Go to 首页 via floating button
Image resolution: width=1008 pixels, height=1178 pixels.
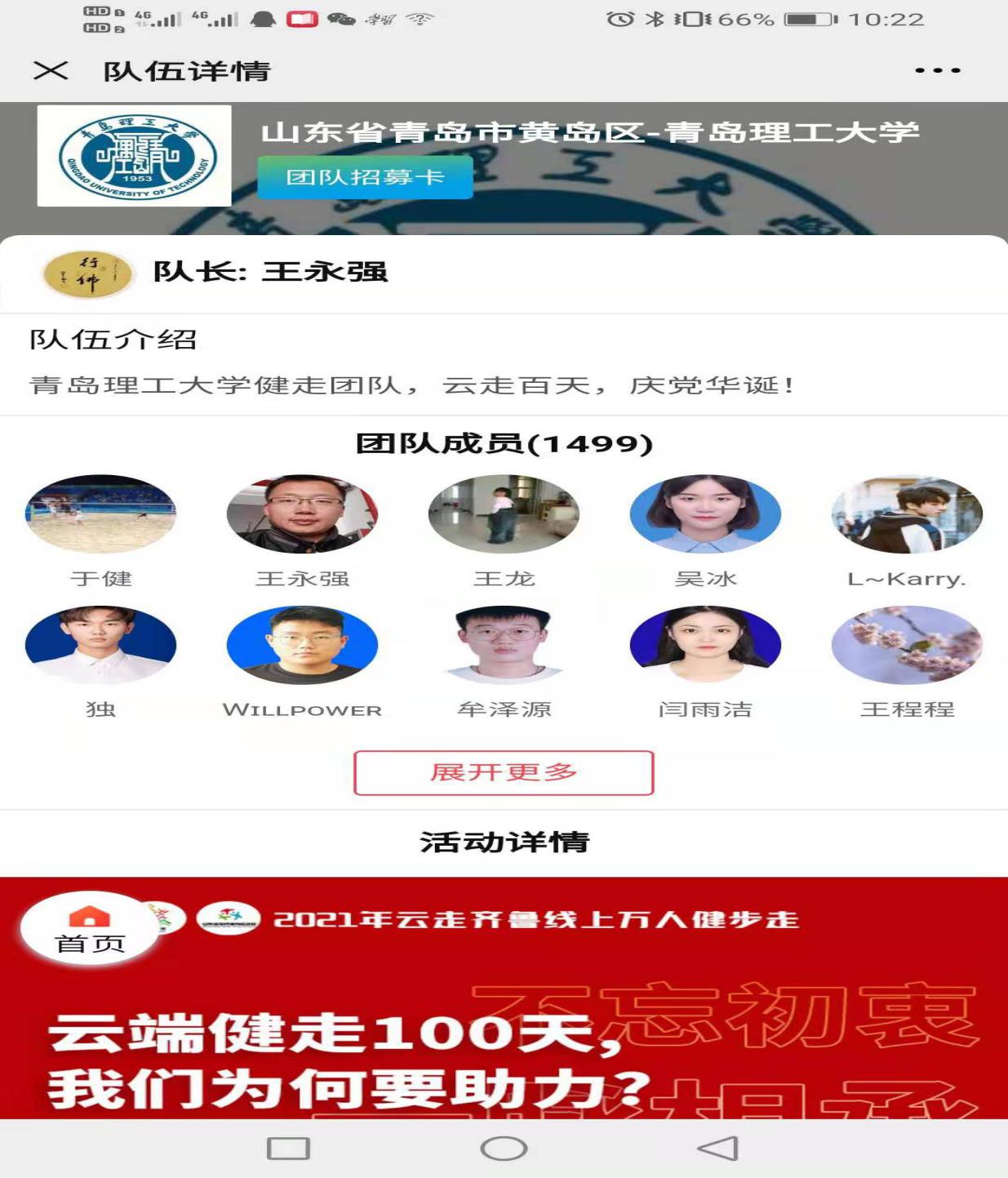pyautogui.click(x=89, y=929)
